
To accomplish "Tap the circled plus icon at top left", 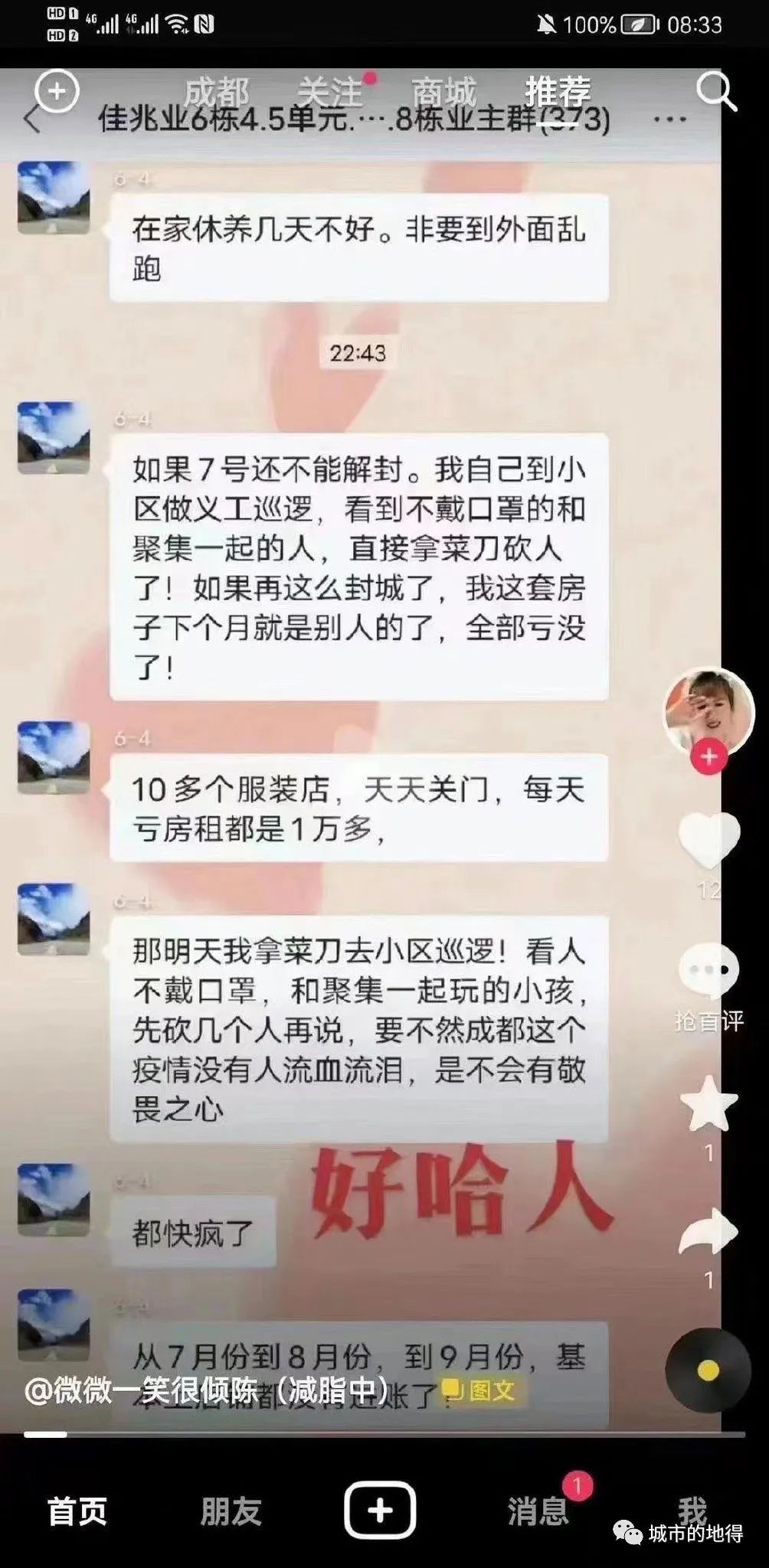I will [x=57, y=92].
